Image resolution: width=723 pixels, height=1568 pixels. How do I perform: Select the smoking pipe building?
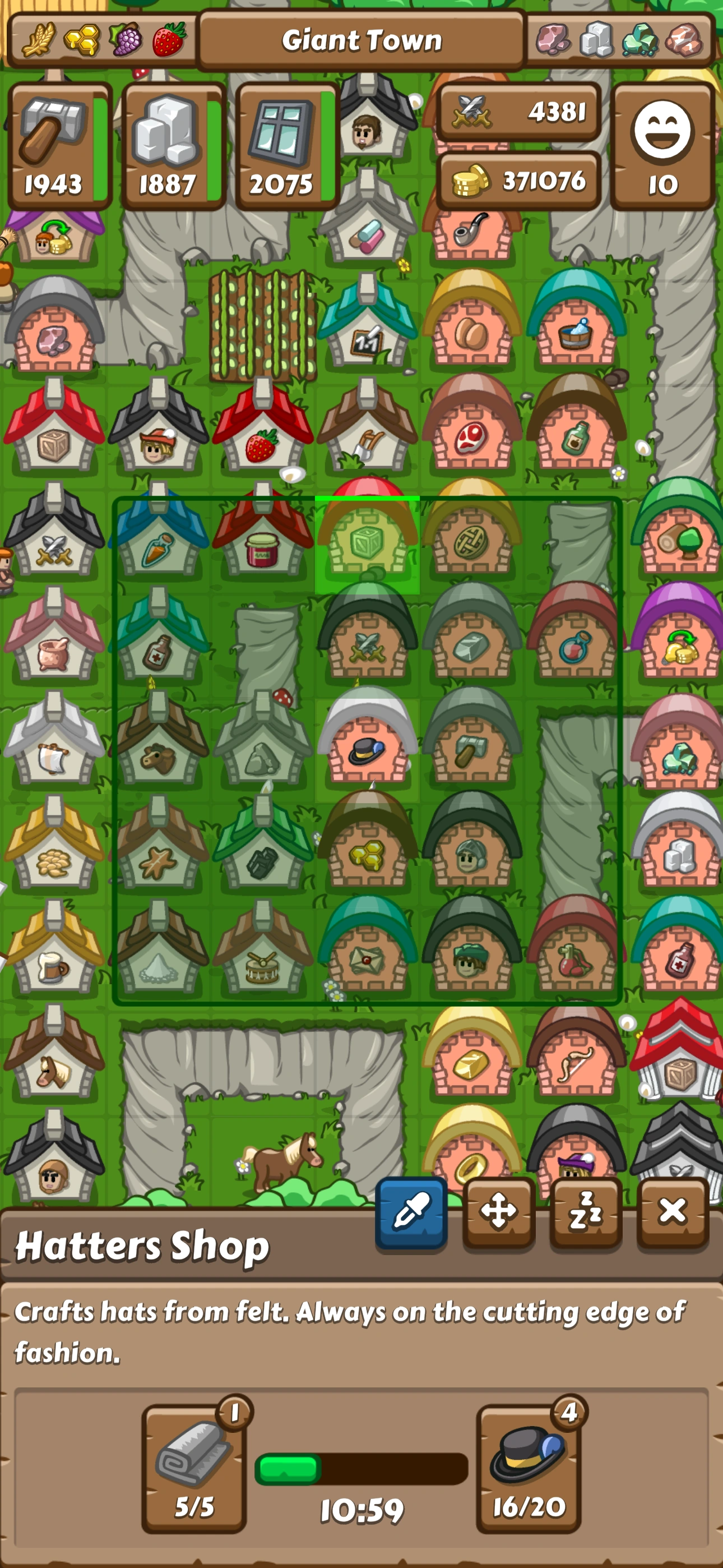pyautogui.click(x=472, y=231)
